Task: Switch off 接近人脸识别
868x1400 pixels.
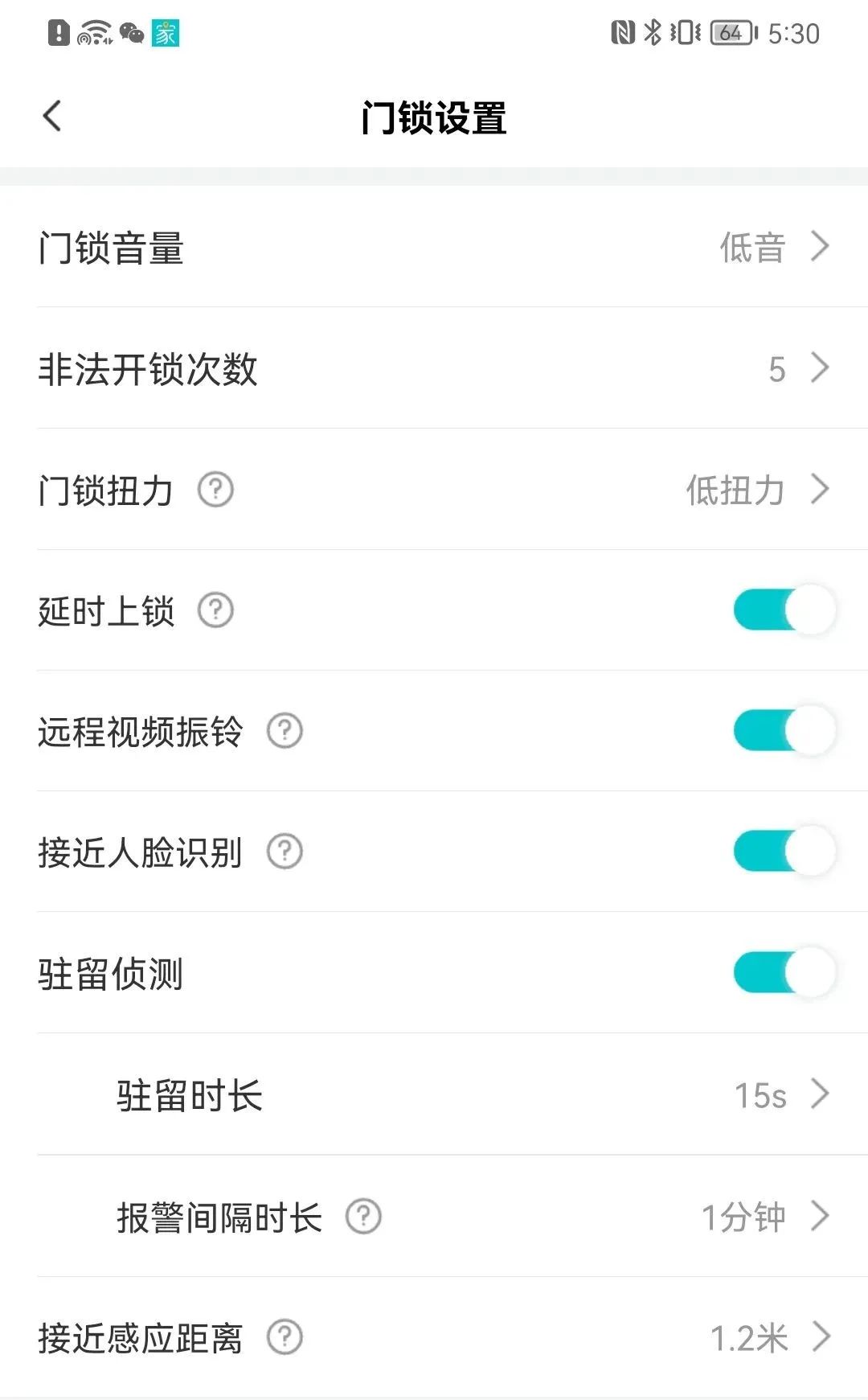Action: pos(784,852)
